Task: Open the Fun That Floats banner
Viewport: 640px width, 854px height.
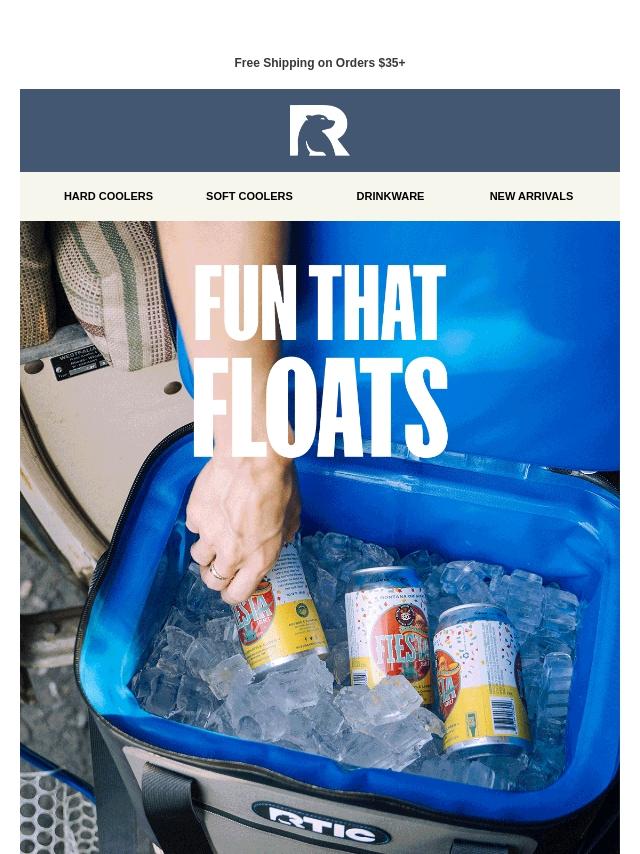Action: point(320,536)
